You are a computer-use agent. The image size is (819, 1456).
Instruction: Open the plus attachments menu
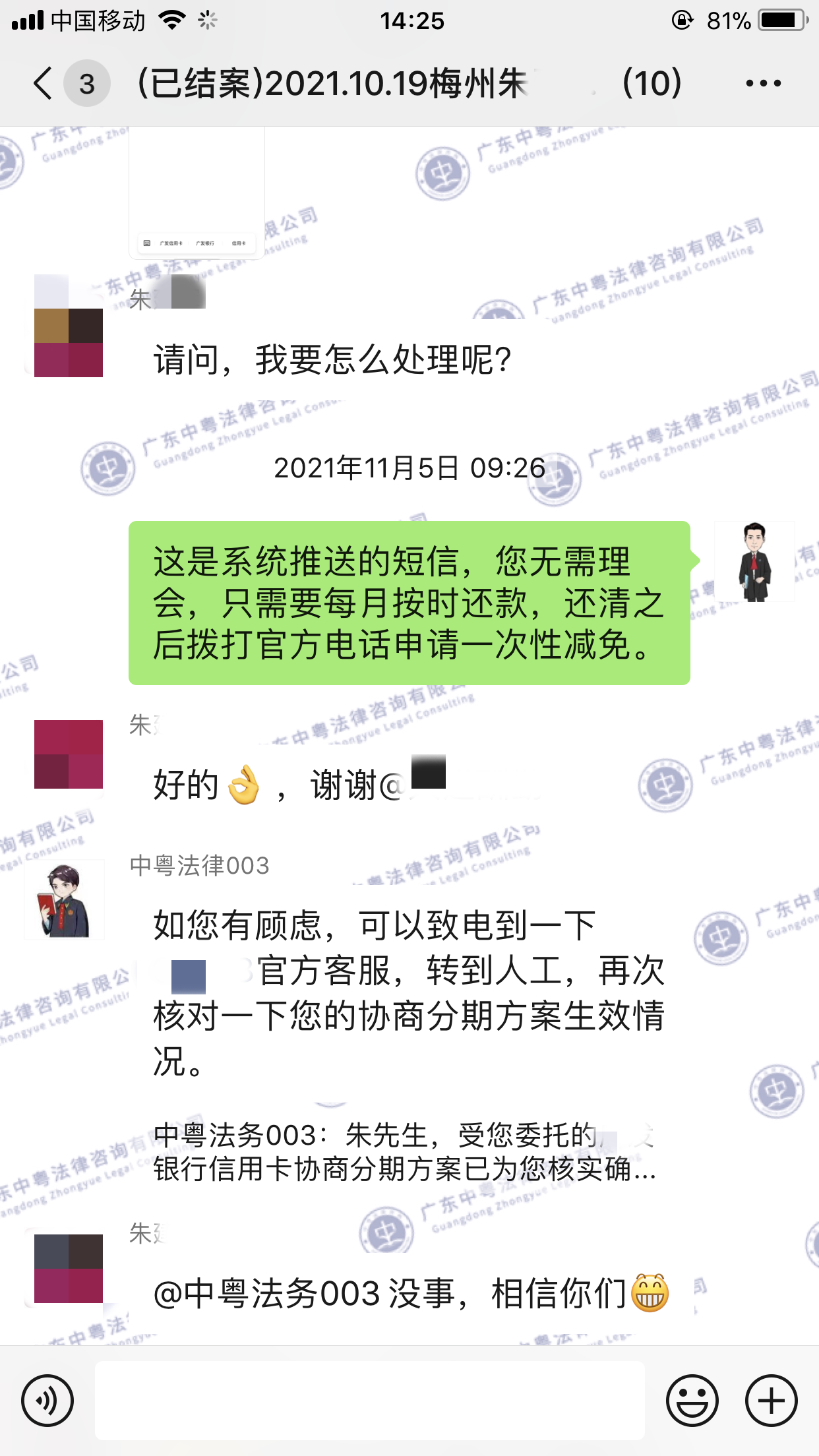[771, 1400]
